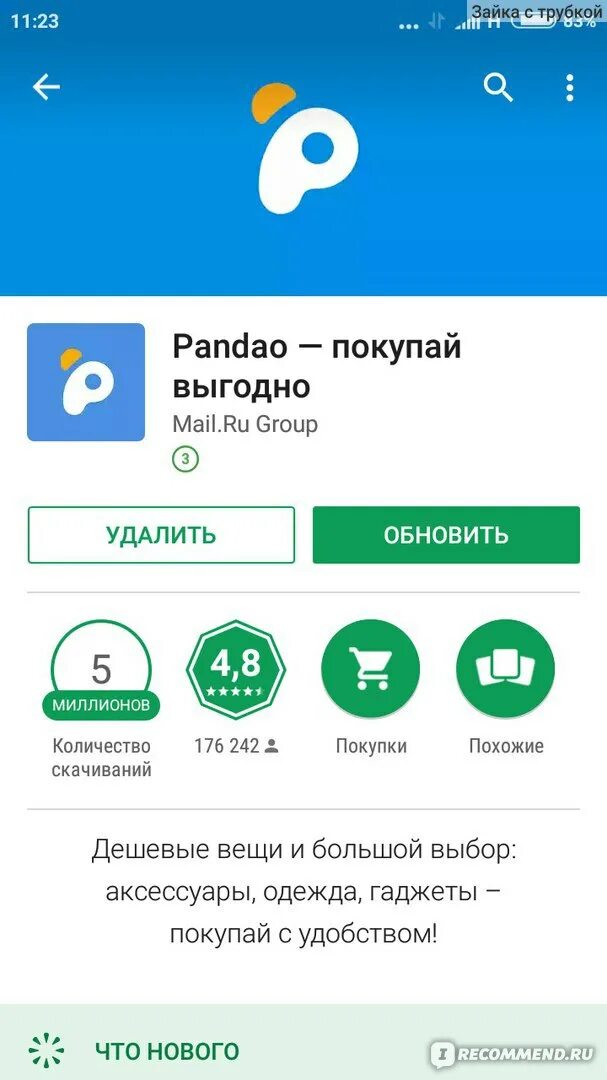The image size is (607, 1080).
Task: Open the 4,8 rating badge
Action: point(236,669)
